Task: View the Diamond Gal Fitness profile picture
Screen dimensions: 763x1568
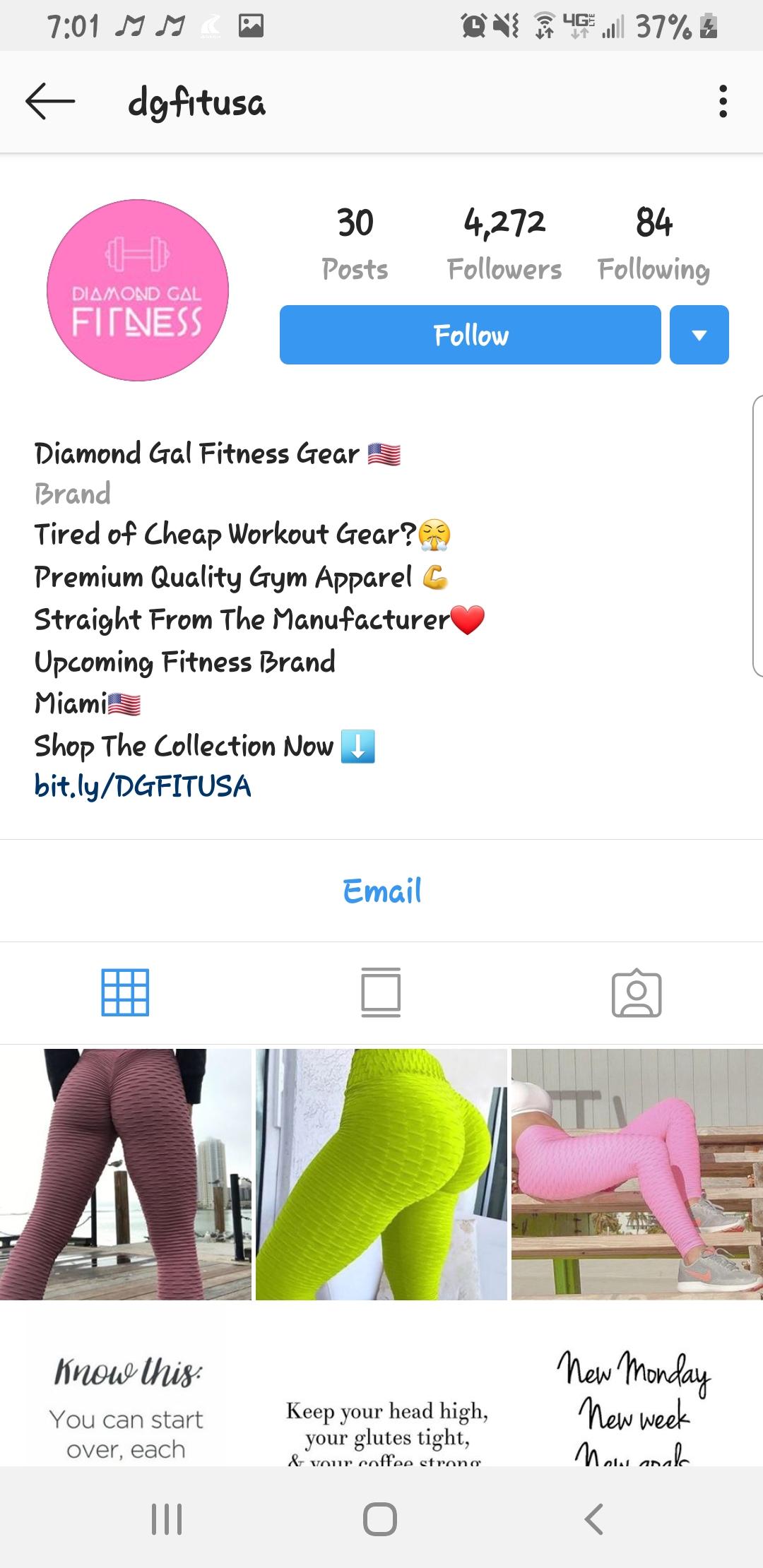Action: pos(138,290)
